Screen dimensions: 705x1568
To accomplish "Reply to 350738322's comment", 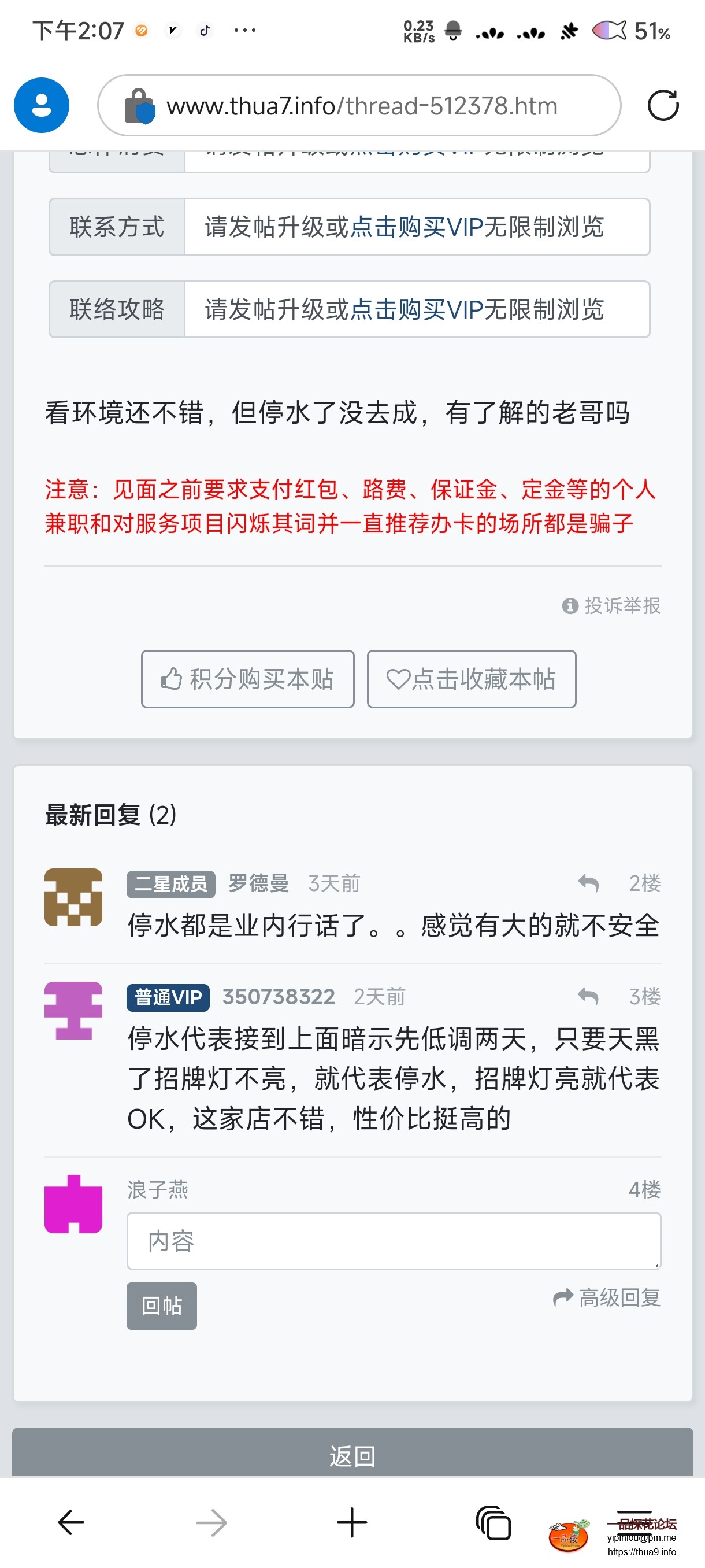I will pos(588,996).
